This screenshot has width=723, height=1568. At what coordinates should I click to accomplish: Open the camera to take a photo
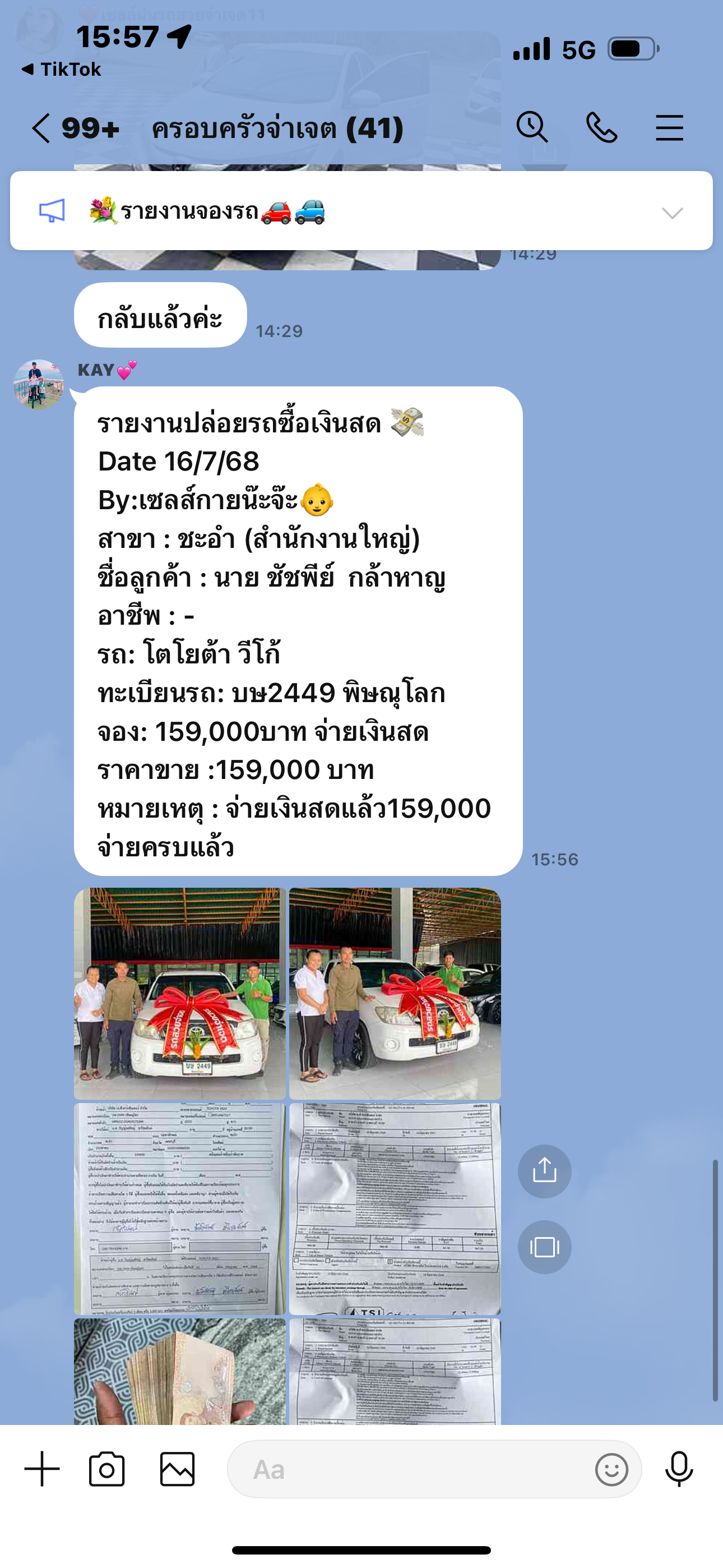point(107,1469)
